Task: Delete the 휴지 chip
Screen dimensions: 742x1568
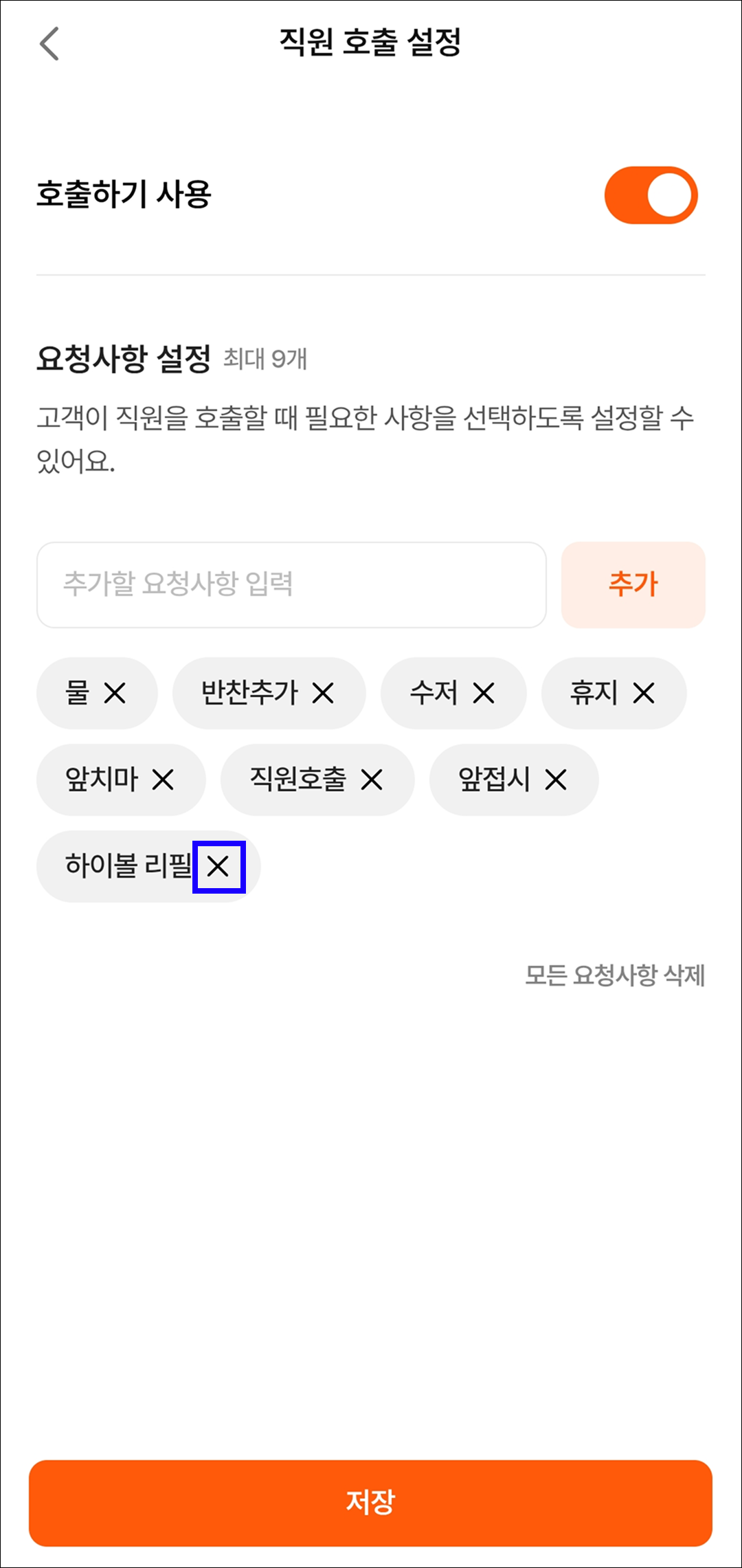Action: coord(644,693)
